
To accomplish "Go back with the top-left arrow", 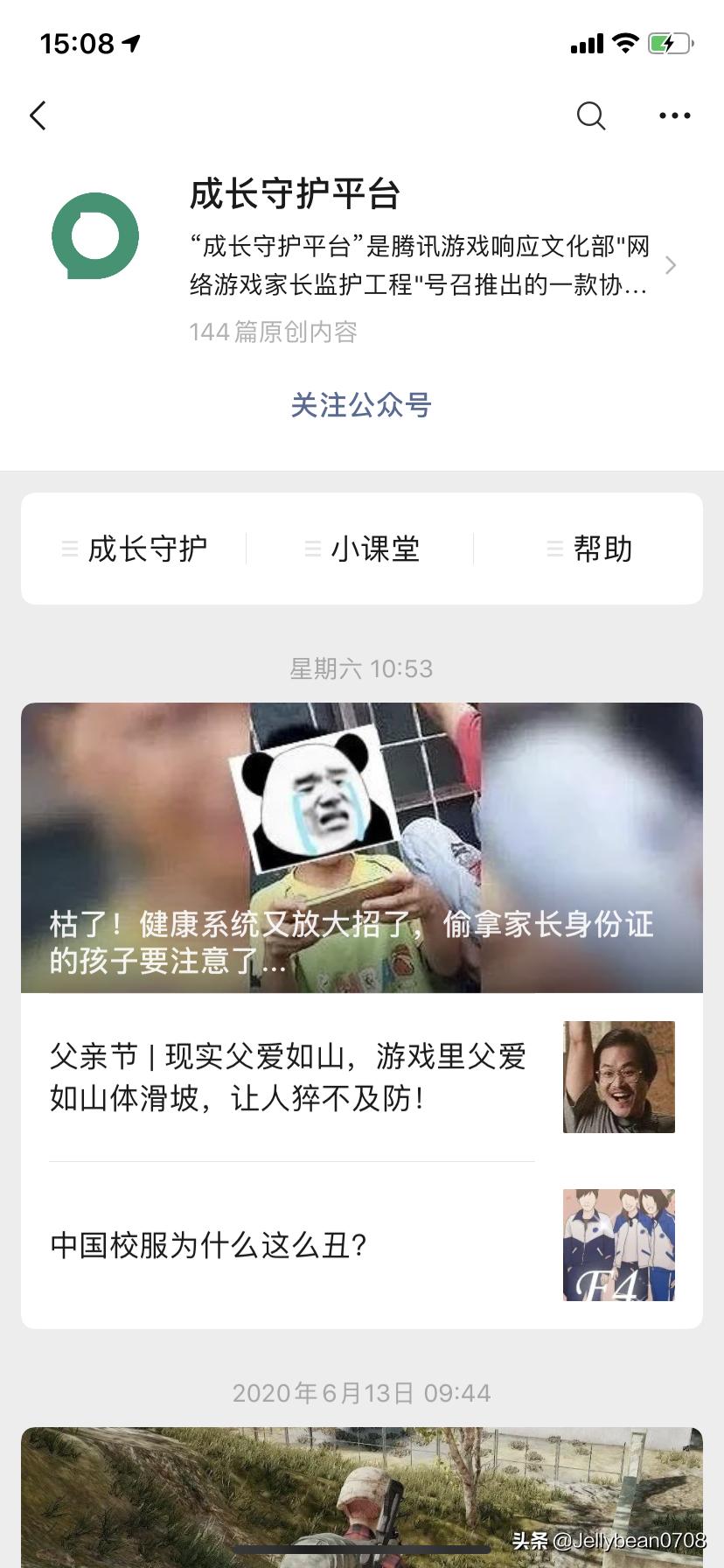I will (38, 115).
